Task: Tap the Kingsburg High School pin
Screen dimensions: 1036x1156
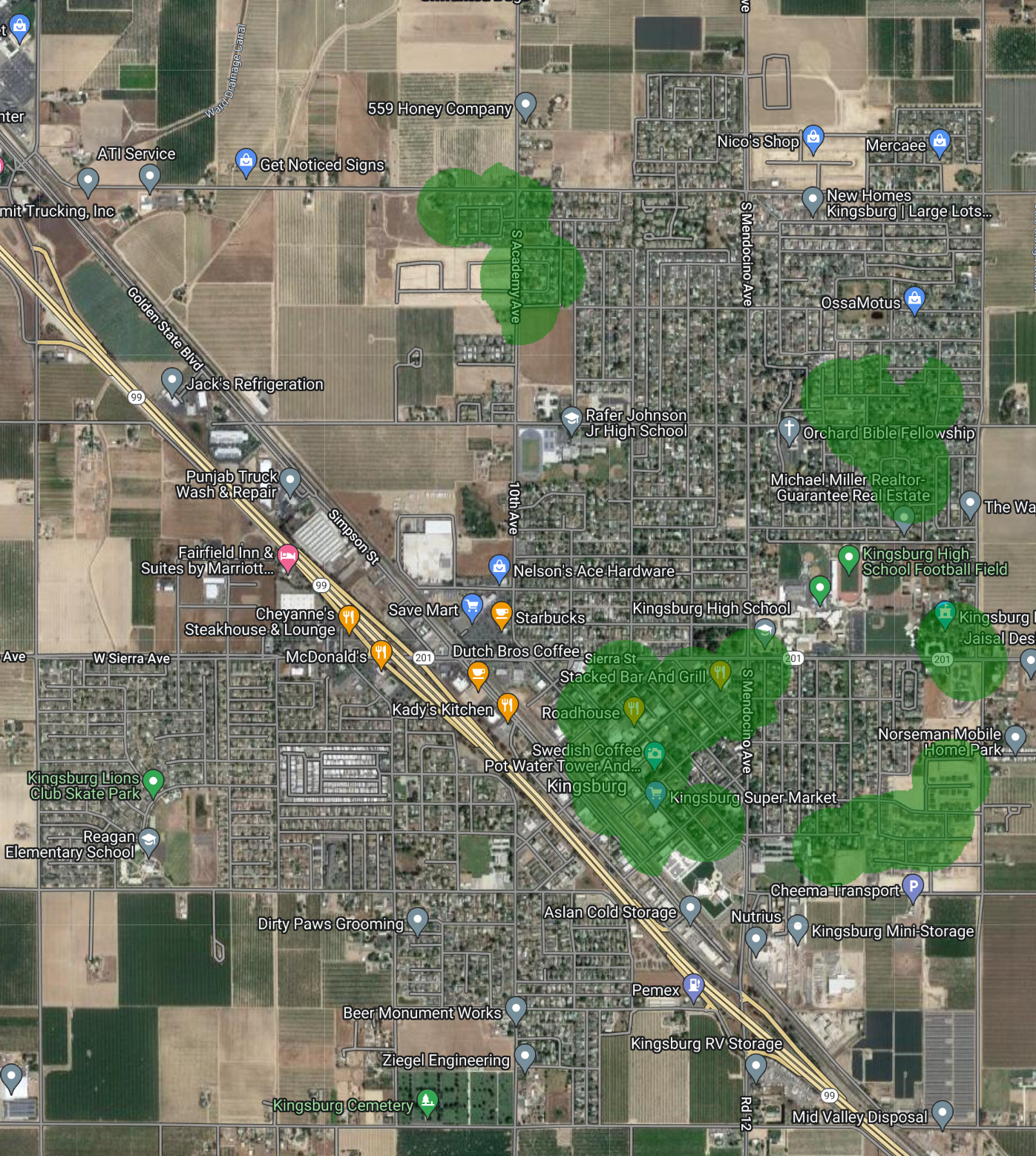Action: pos(764,631)
